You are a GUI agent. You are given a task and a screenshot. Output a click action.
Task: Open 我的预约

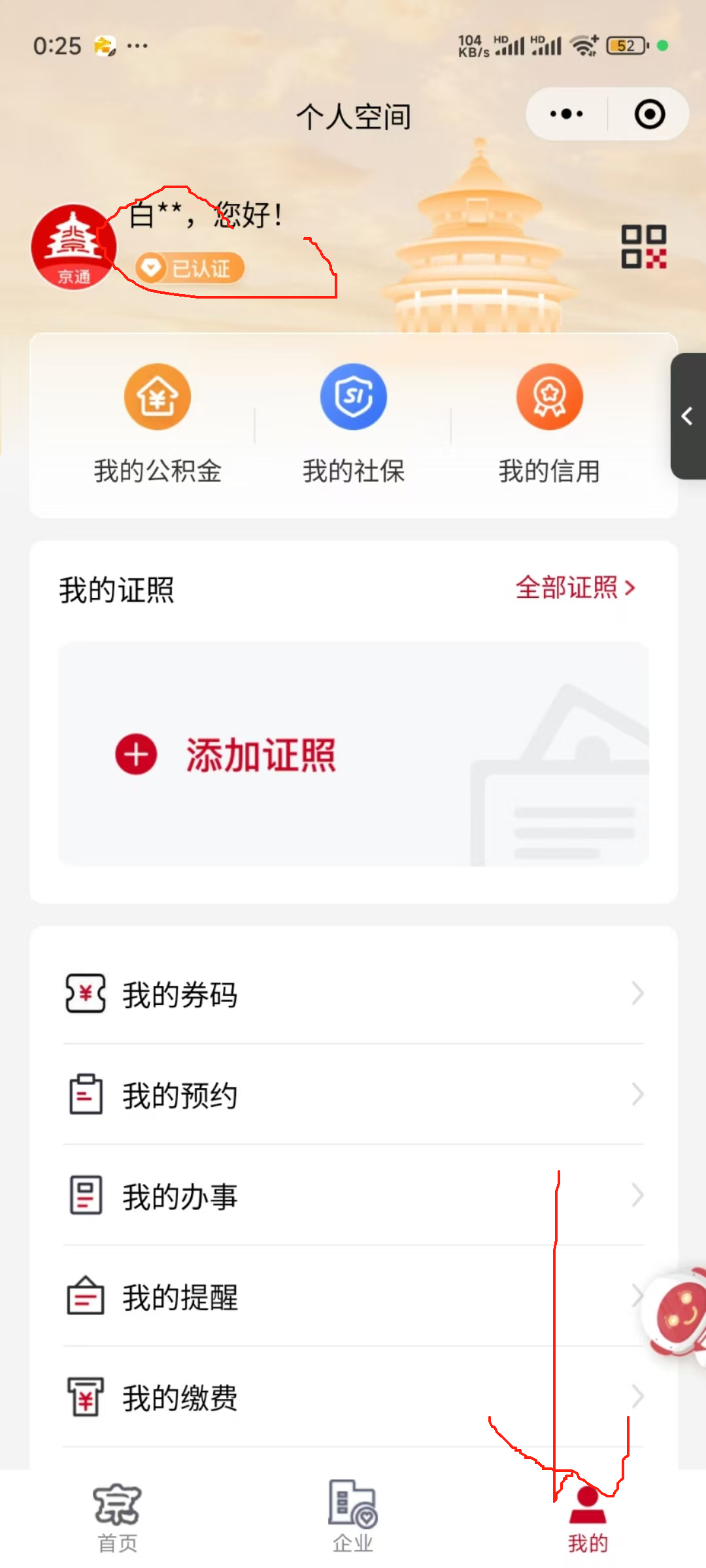354,1095
